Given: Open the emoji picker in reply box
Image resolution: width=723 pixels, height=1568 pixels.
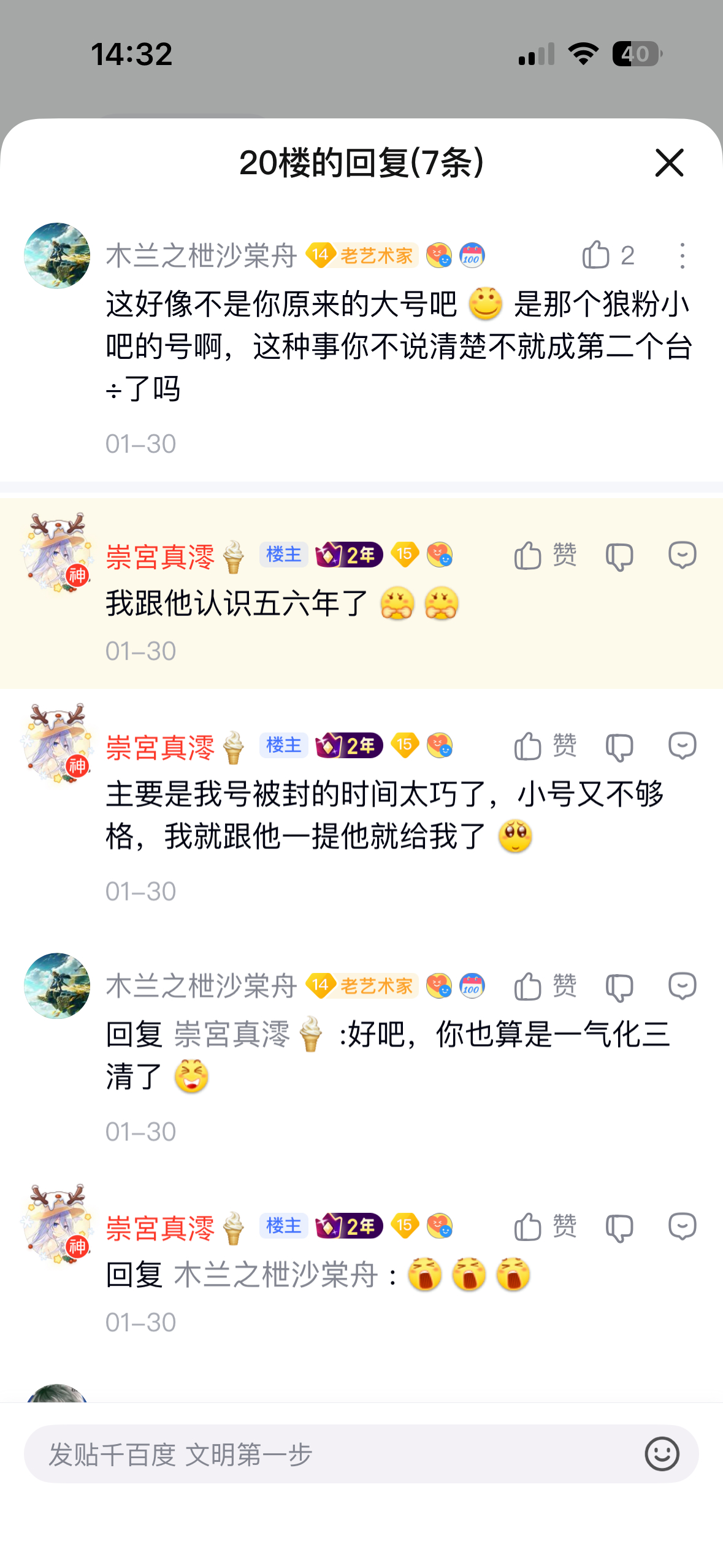Looking at the screenshot, I should tap(662, 1454).
